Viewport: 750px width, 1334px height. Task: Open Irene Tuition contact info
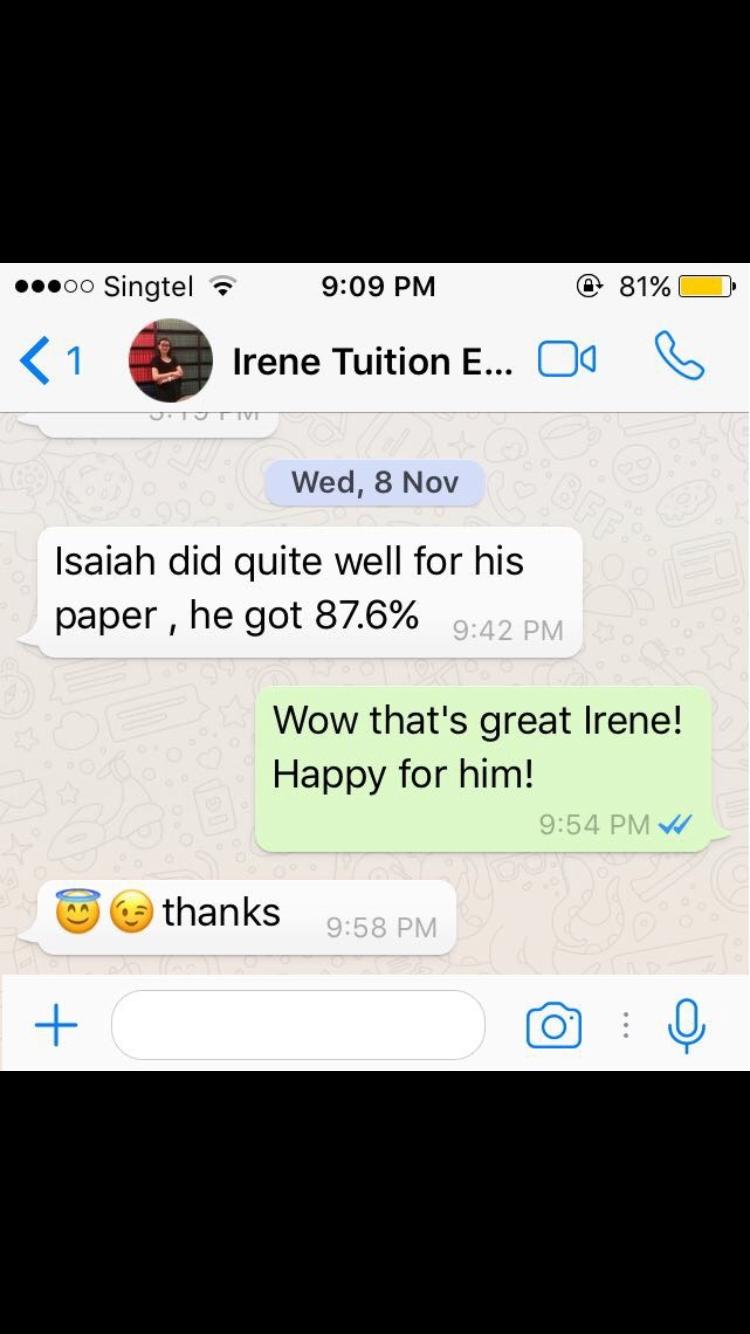[x=372, y=361]
